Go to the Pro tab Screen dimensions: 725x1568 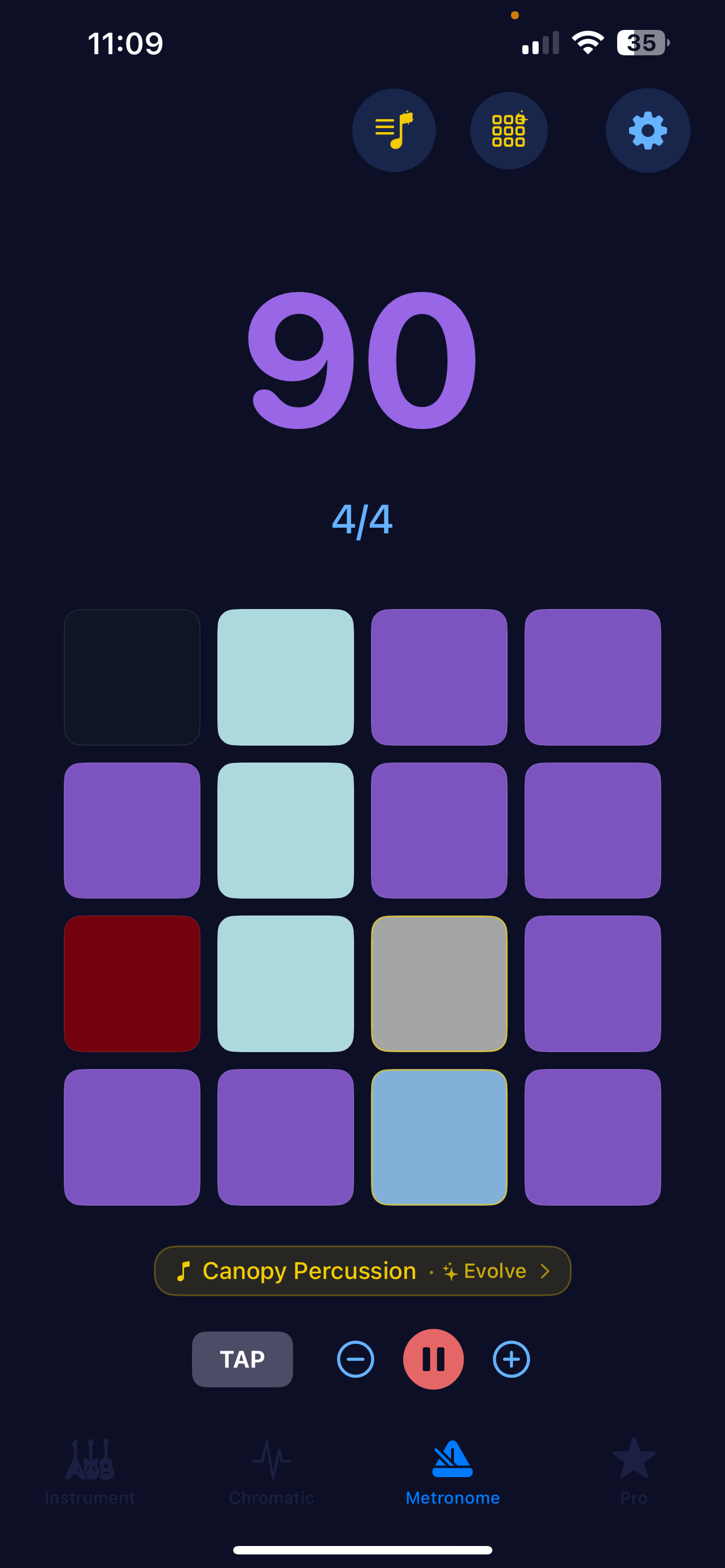click(x=634, y=1470)
